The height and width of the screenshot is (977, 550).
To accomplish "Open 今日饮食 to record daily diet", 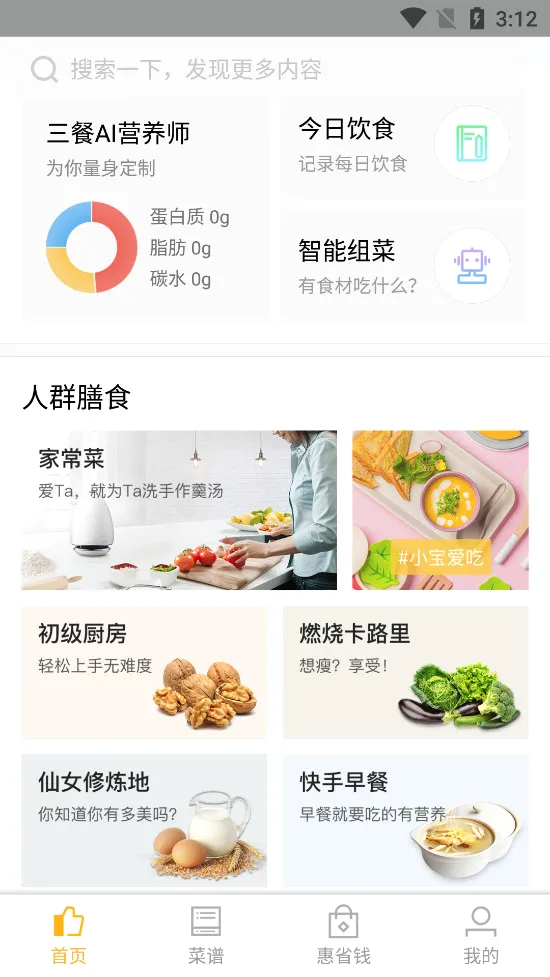I will click(404, 144).
